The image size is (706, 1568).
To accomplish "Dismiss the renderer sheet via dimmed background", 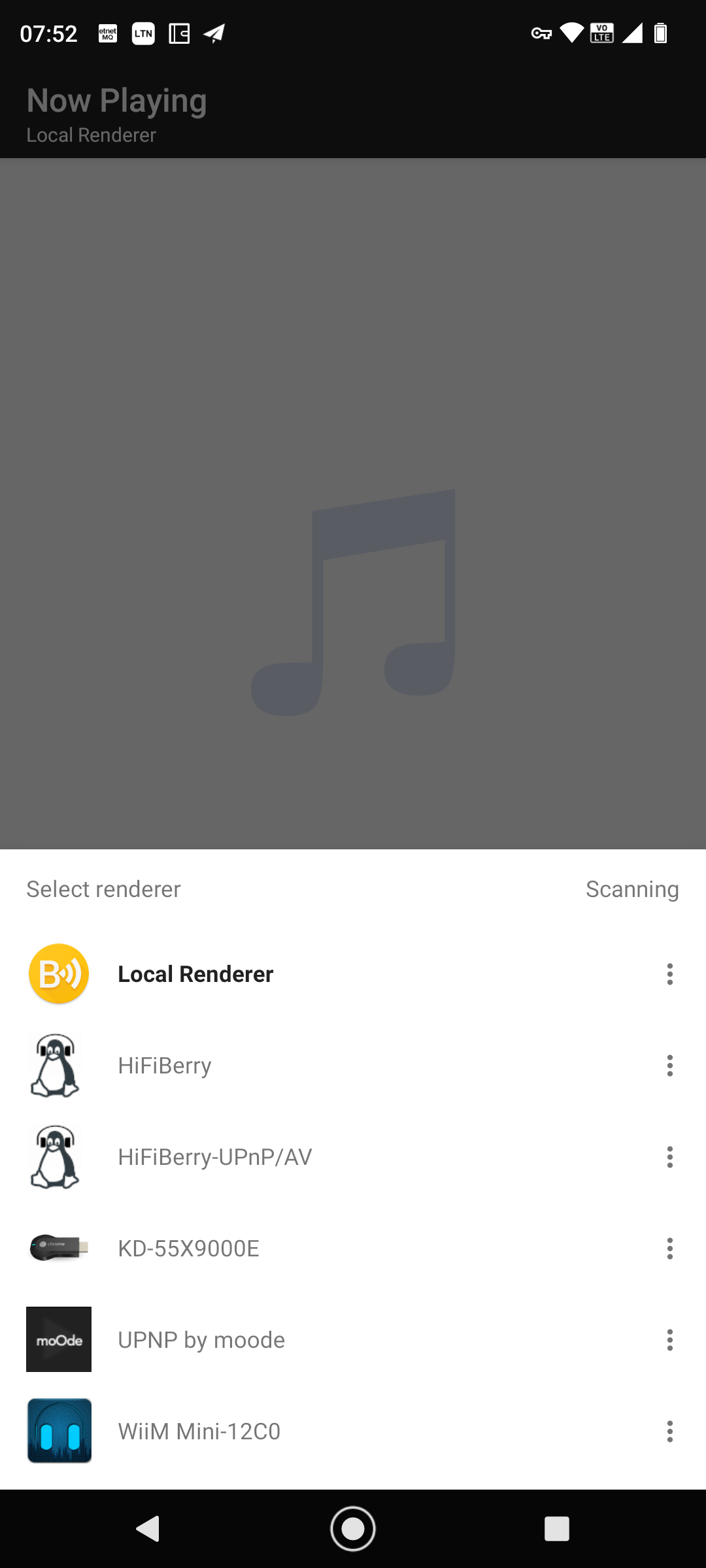I will pos(353,503).
